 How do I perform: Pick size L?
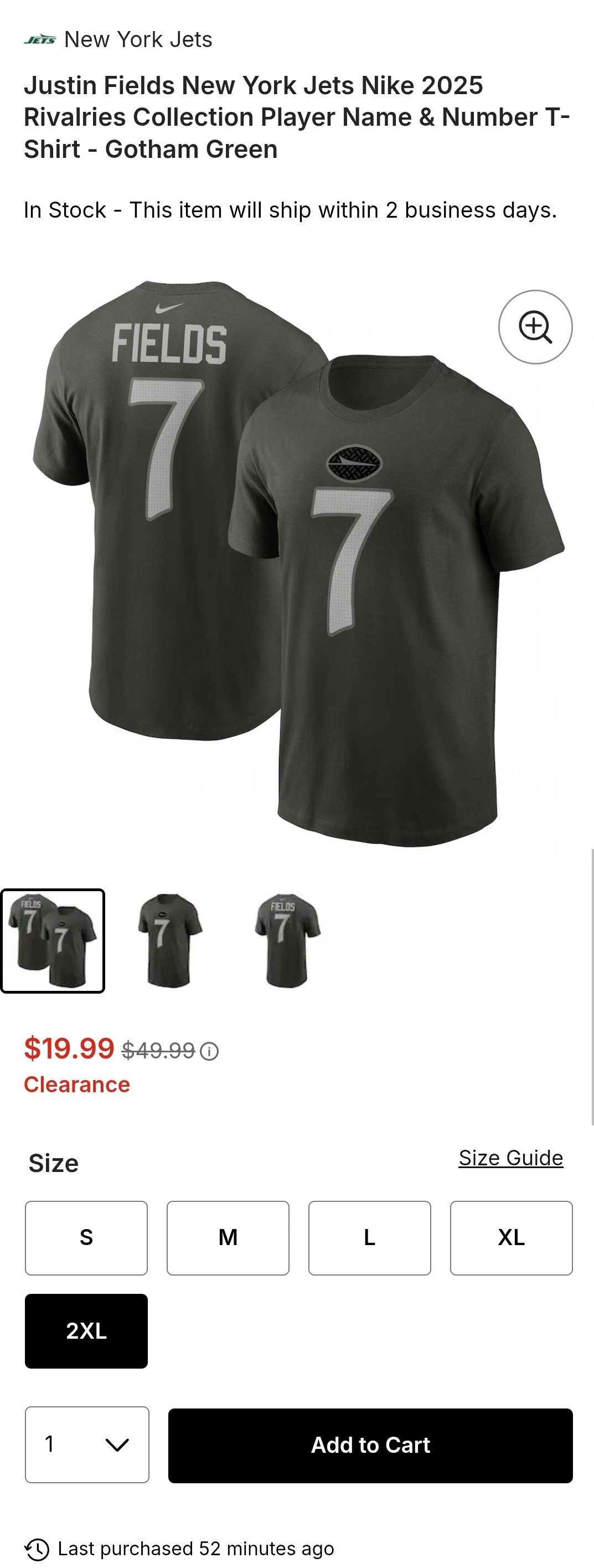tap(369, 1237)
